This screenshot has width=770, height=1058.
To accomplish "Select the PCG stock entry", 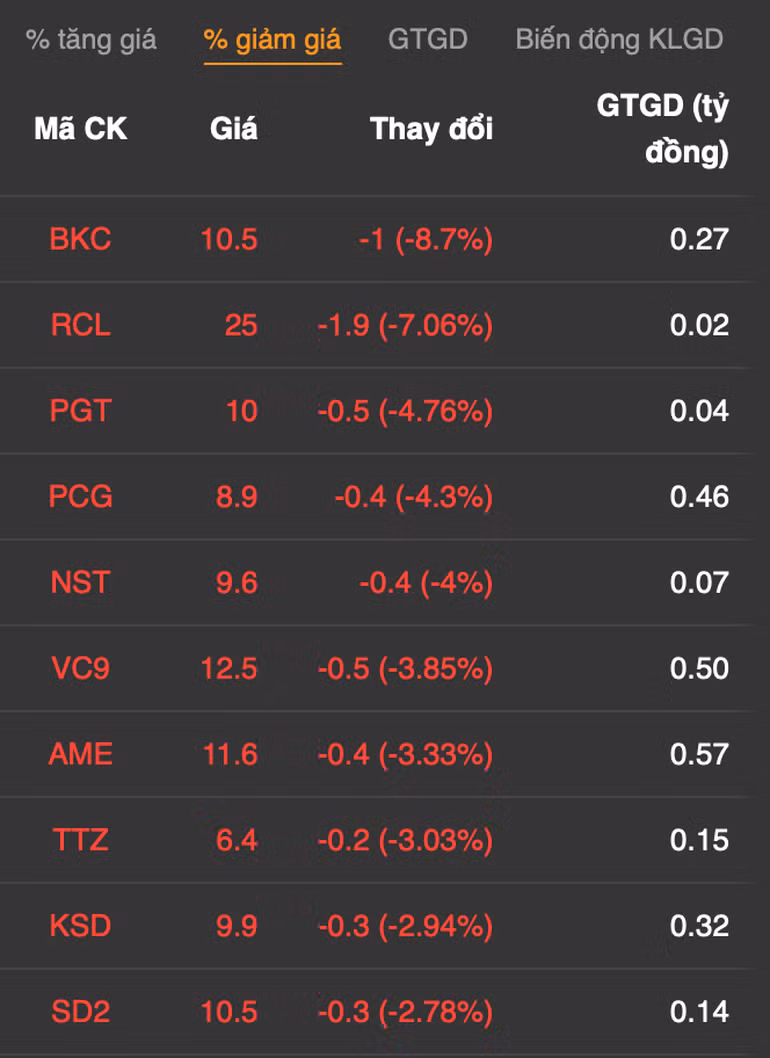I will 80,497.
